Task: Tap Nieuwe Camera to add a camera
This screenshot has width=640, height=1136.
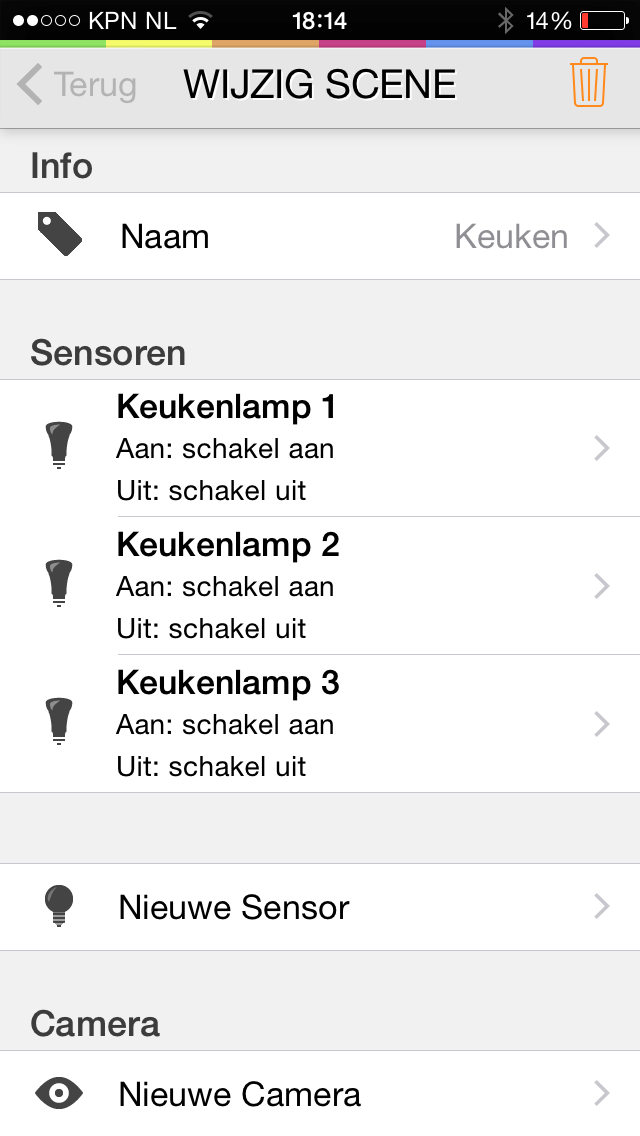Action: point(320,1093)
